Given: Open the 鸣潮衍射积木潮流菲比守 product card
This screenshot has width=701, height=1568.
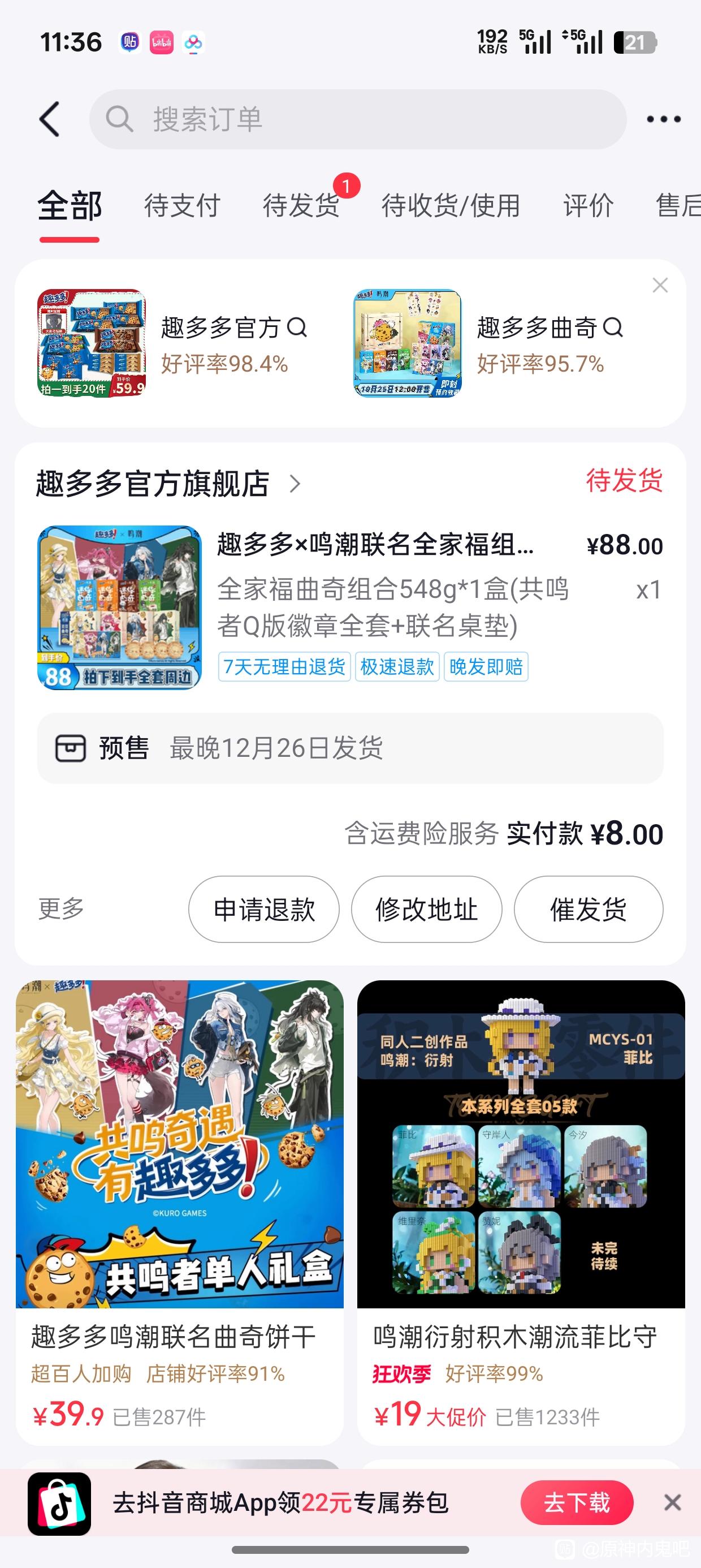Looking at the screenshot, I should (x=521, y=1211).
